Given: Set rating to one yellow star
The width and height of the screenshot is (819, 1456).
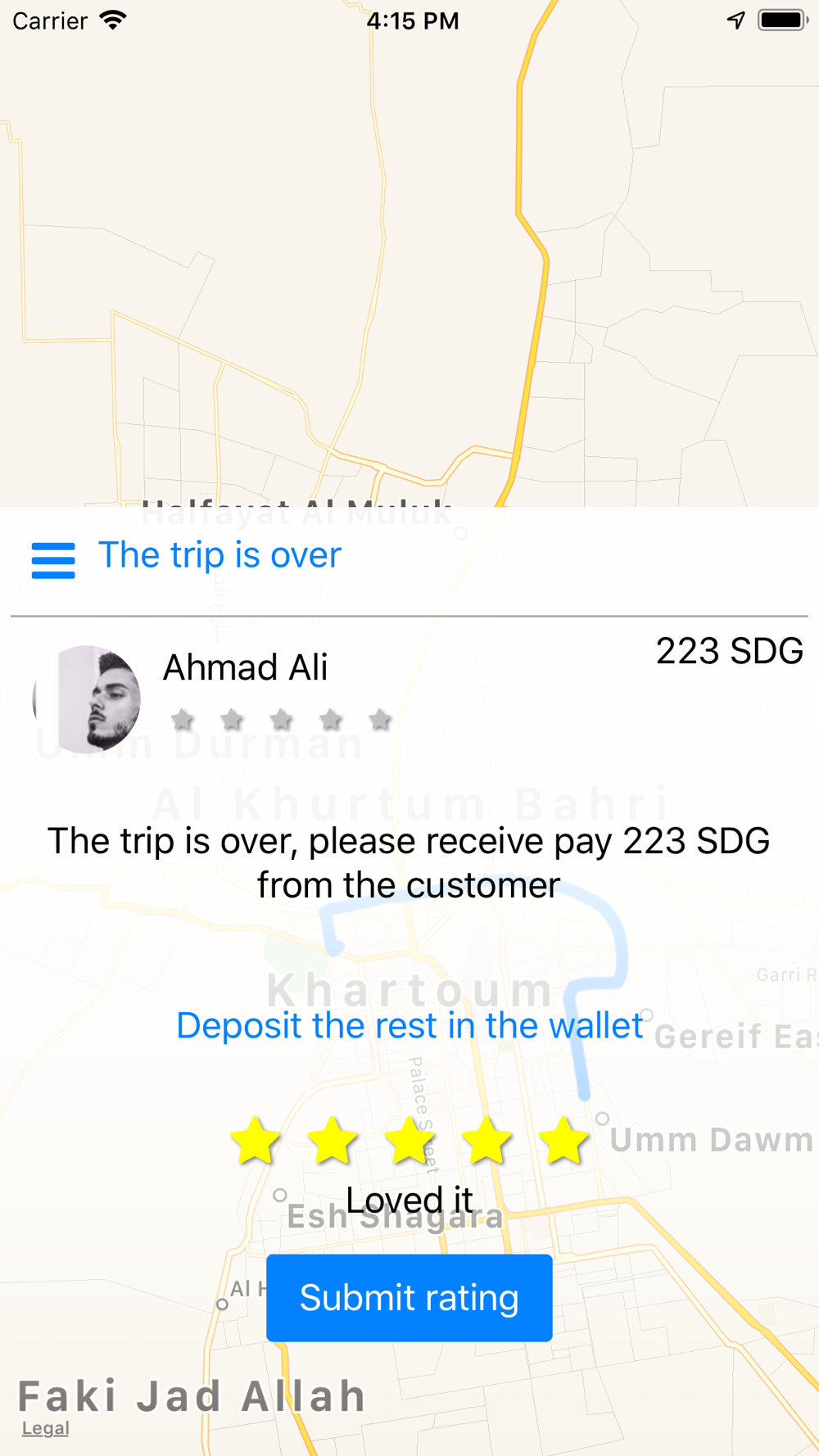Looking at the screenshot, I should pos(256,1141).
